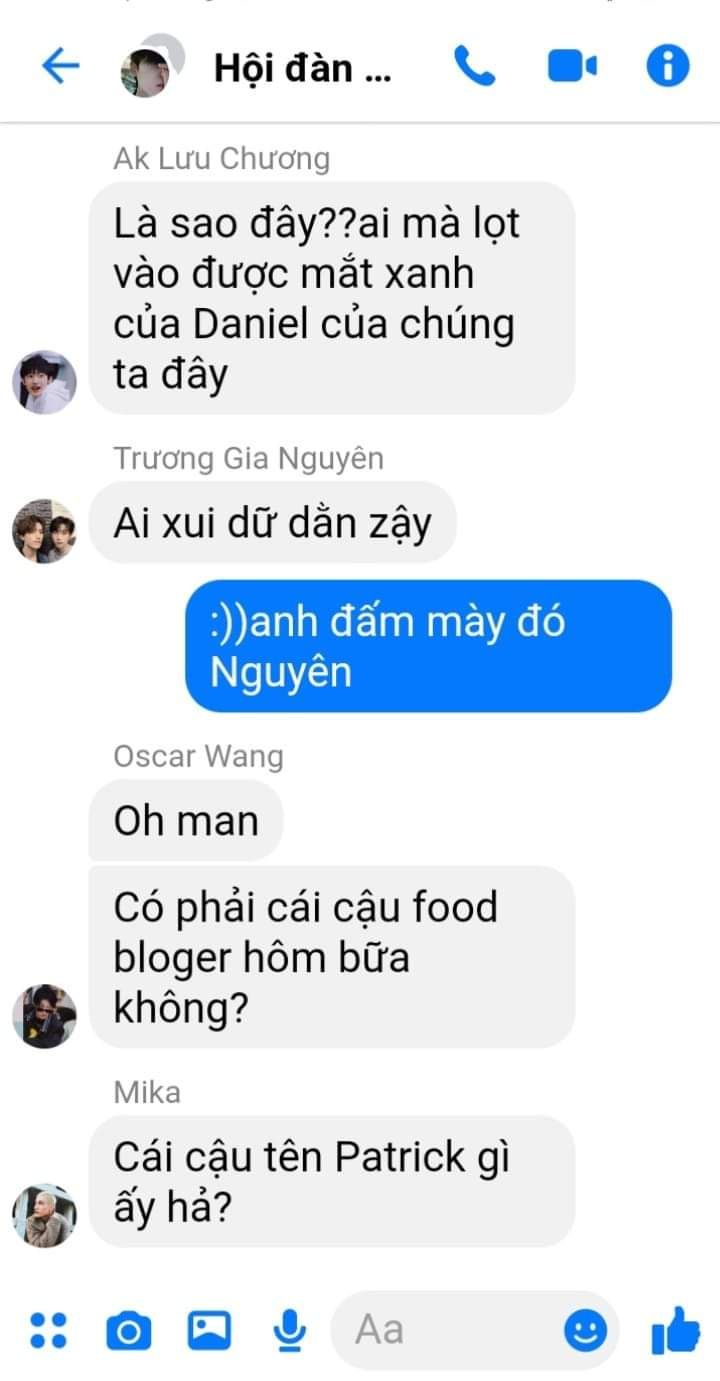Open the Hội đàn group chat details
Image resolution: width=720 pixels, height=1381 pixels.
point(300,67)
